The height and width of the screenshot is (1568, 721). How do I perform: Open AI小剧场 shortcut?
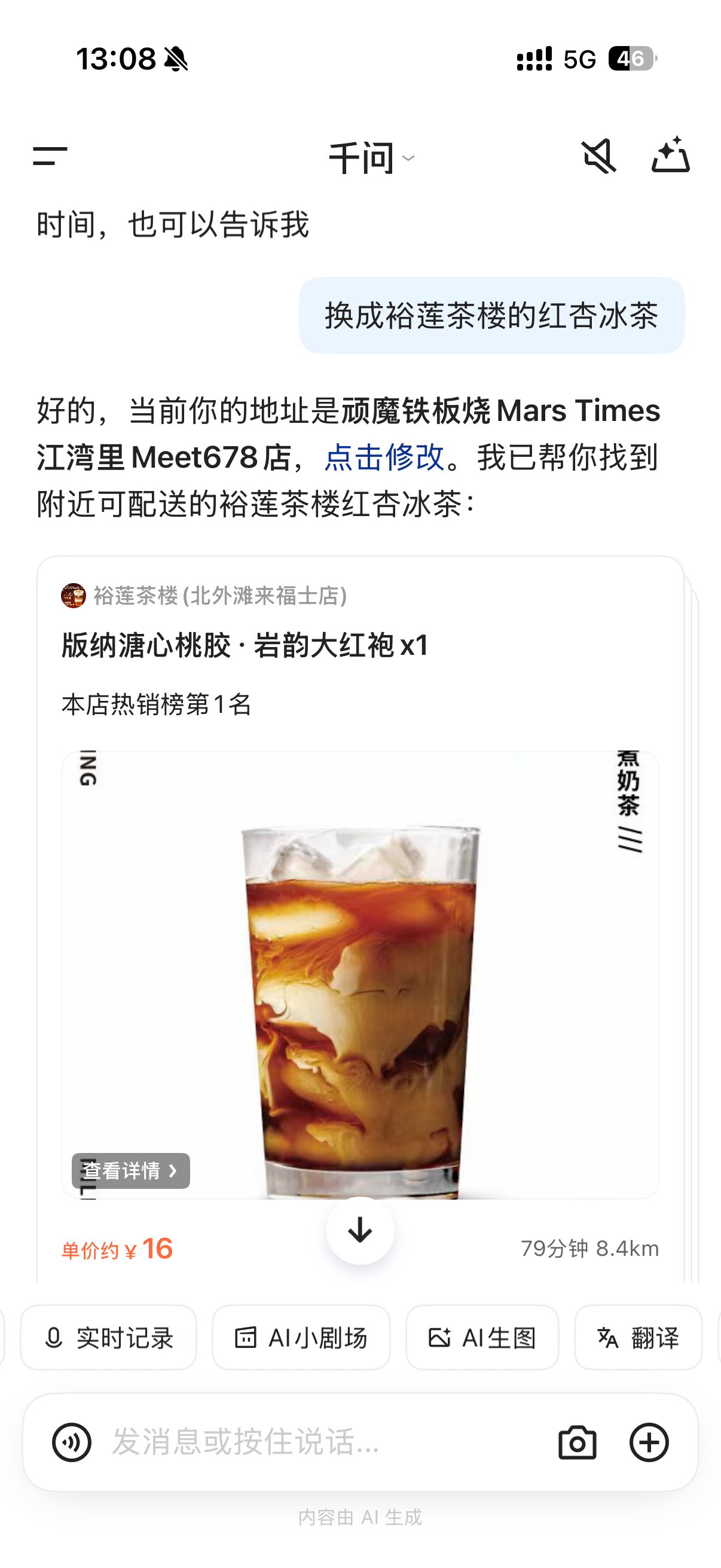click(x=301, y=1337)
